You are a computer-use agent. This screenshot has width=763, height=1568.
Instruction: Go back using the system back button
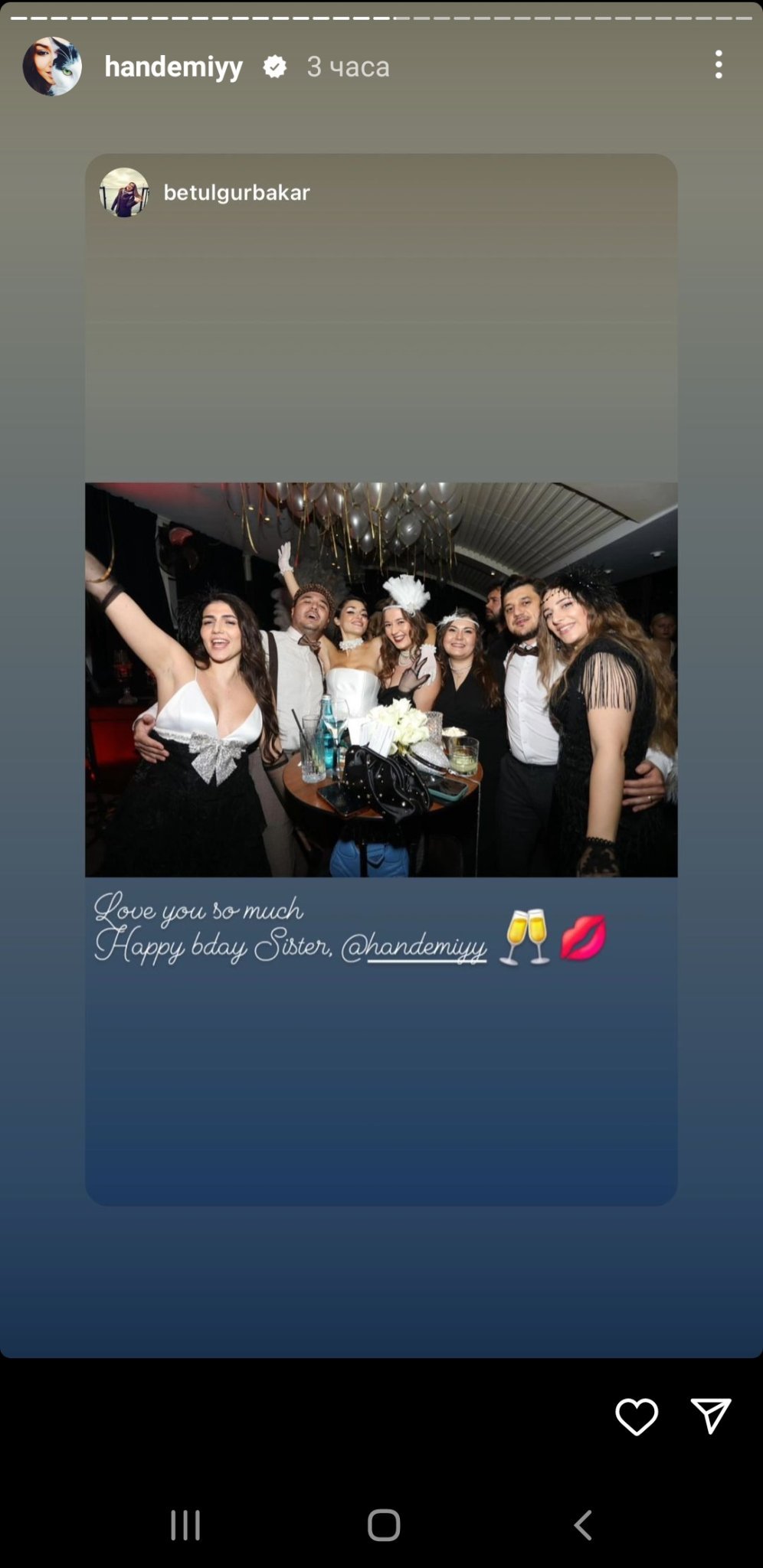(583, 1524)
